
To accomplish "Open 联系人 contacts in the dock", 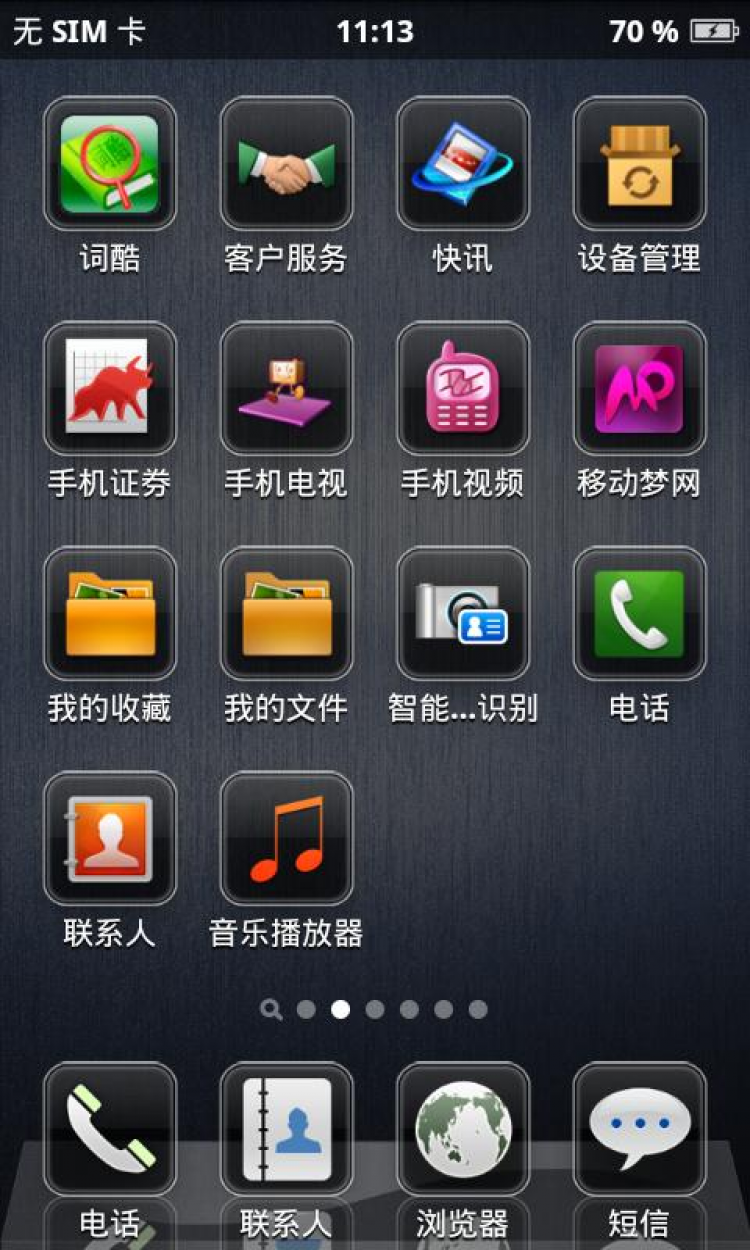I will click(x=287, y=1130).
